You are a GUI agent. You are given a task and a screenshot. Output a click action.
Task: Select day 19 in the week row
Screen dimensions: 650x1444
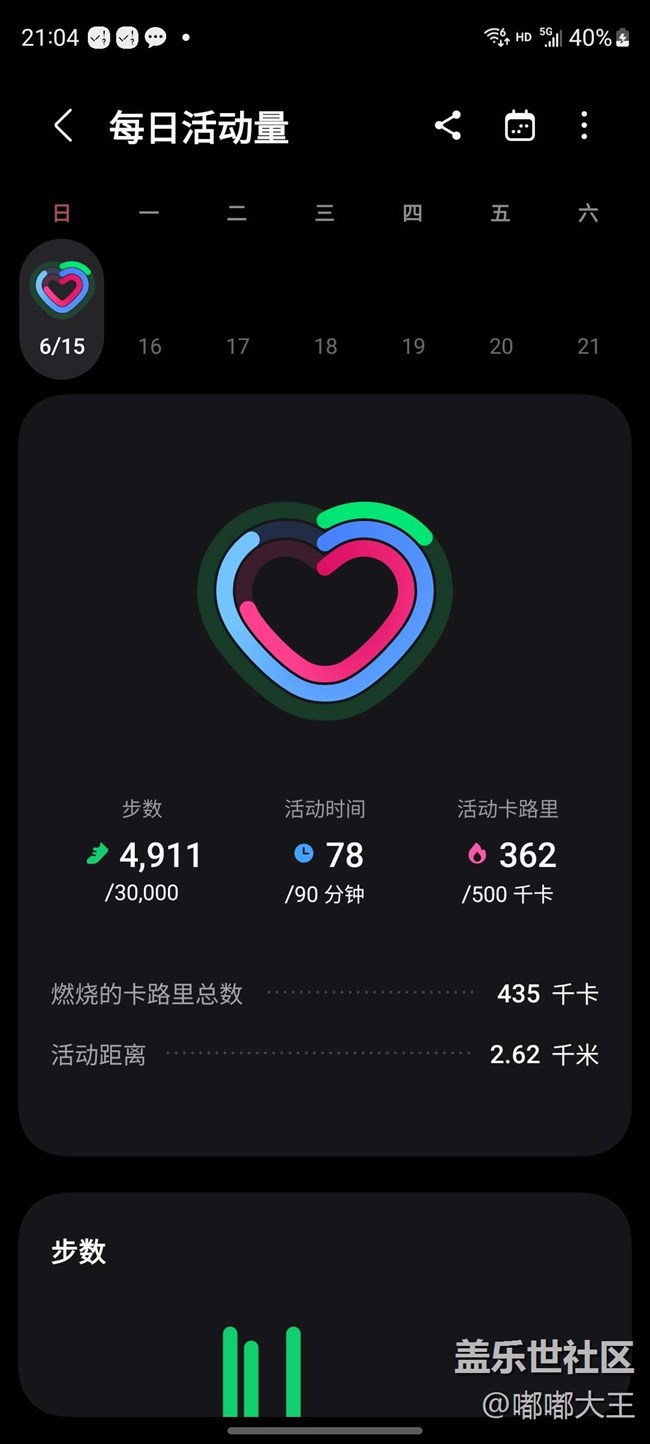pyautogui.click(x=413, y=346)
